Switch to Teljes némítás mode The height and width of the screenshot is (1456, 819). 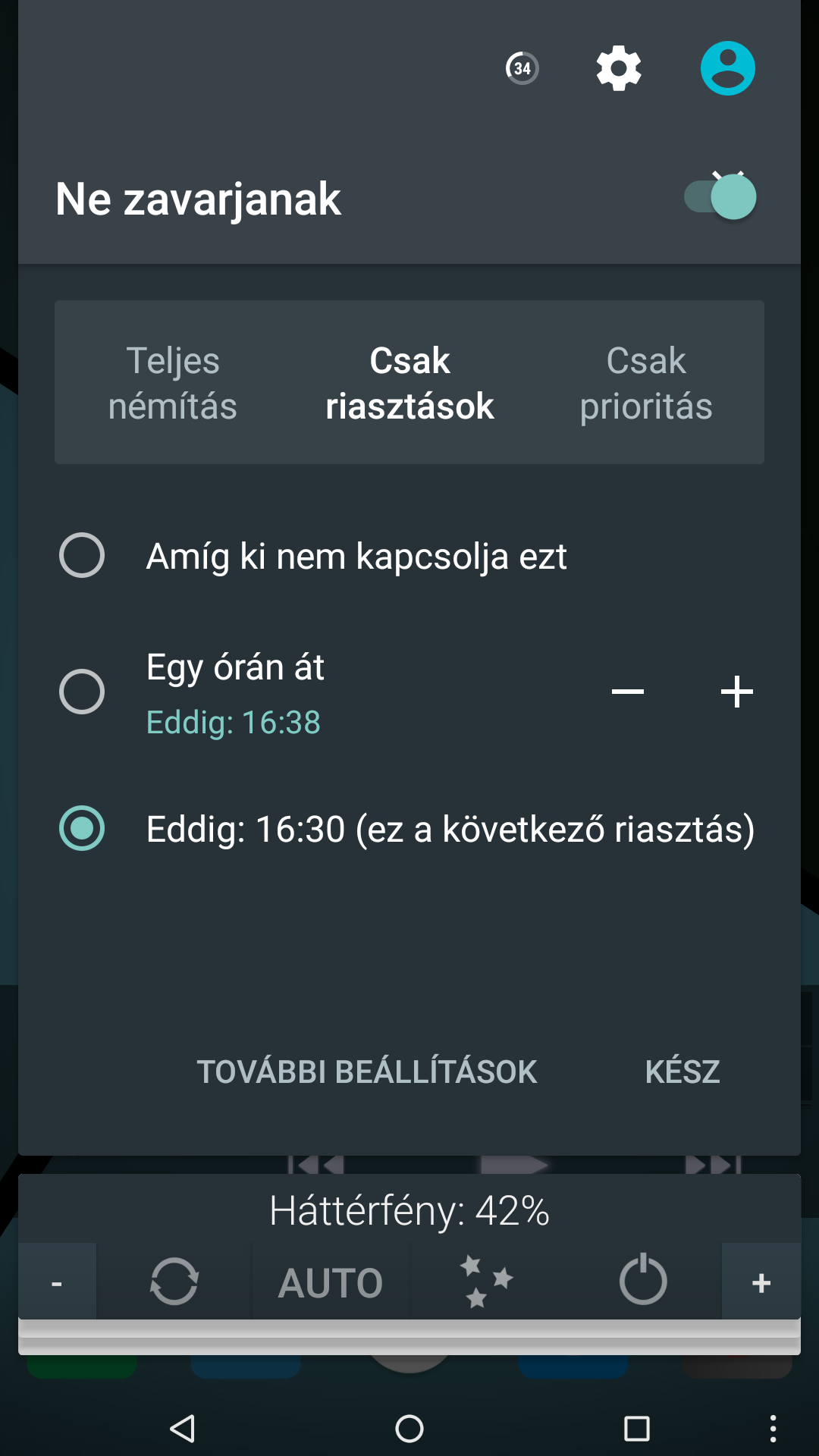[x=173, y=382]
